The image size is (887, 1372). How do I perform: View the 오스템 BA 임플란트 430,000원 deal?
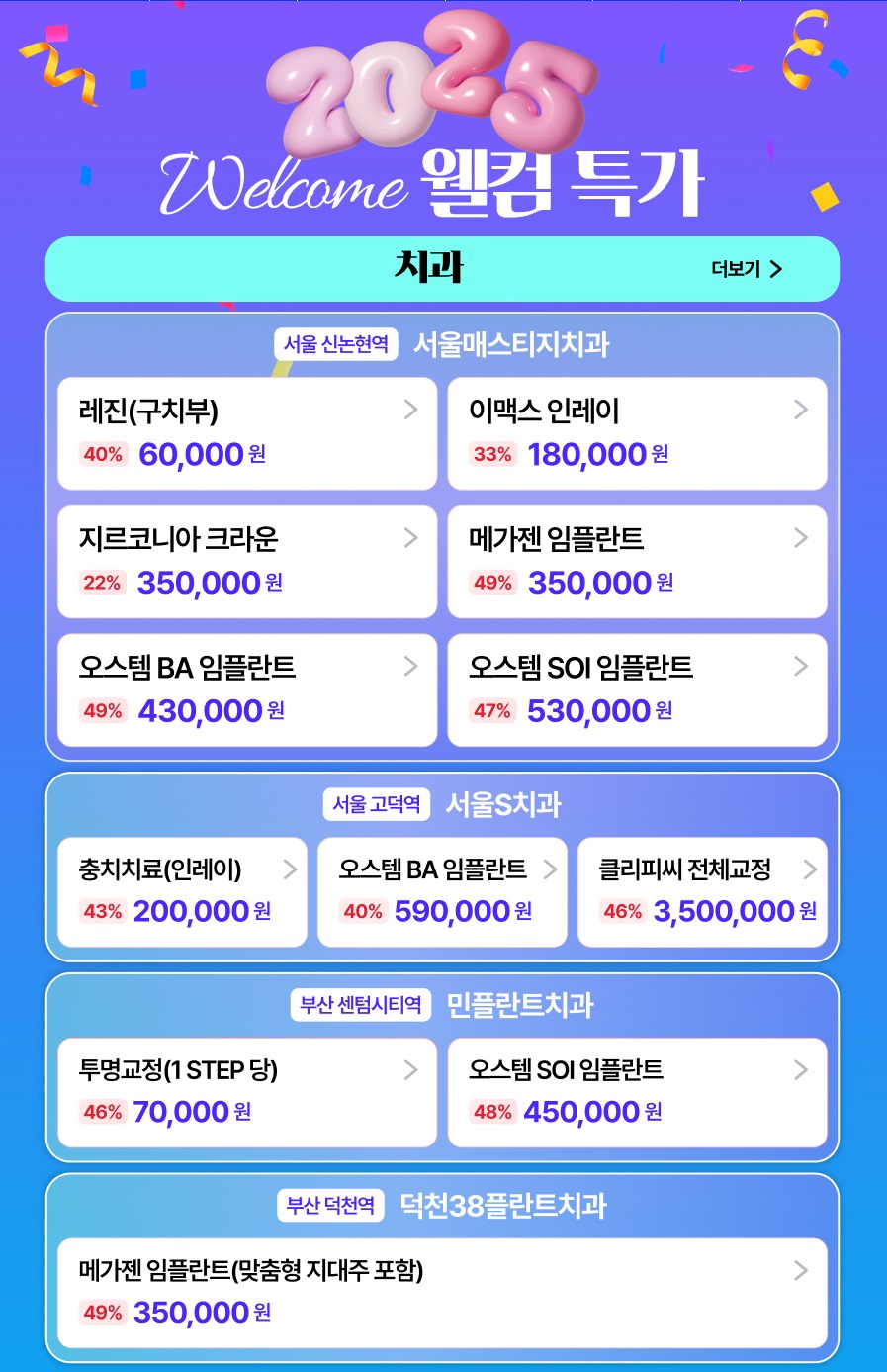247,689
